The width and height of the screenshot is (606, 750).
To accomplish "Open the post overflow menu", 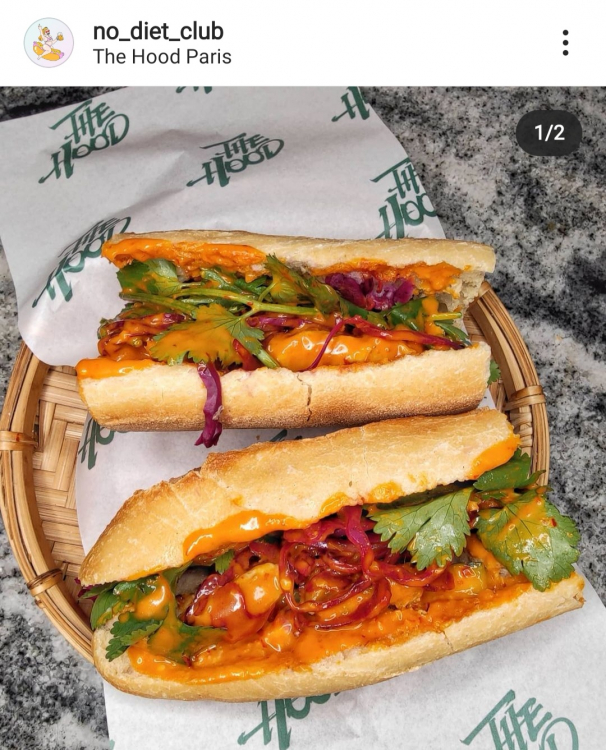I will (565, 42).
